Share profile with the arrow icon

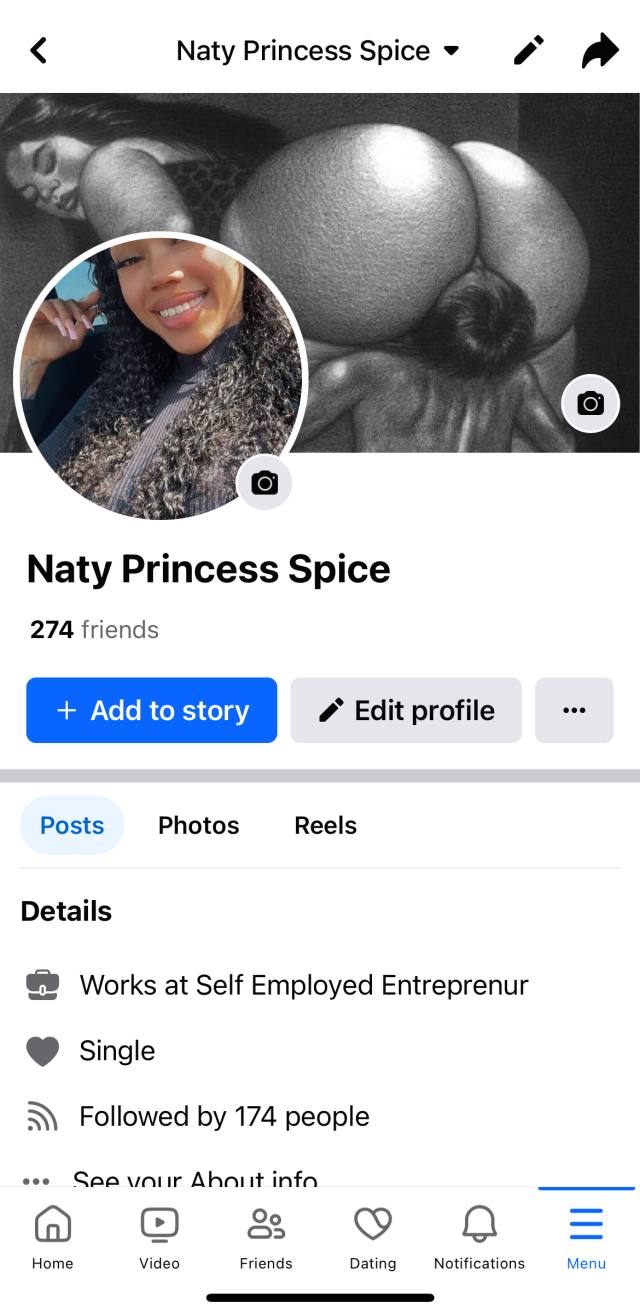(x=600, y=50)
